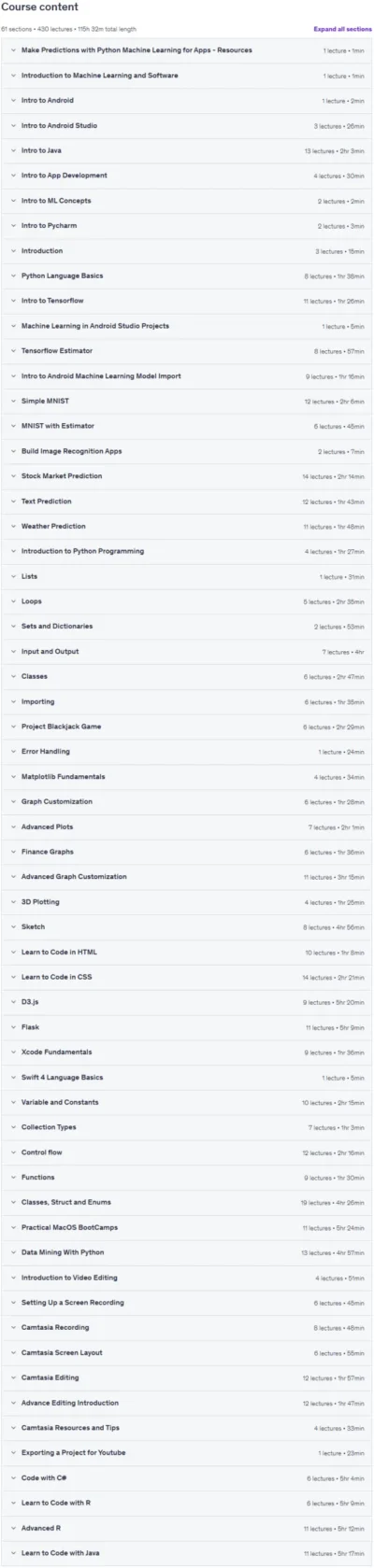Screen dimensions: 374x1568
Task: Expand the Weather Prediction section
Action: point(187,526)
